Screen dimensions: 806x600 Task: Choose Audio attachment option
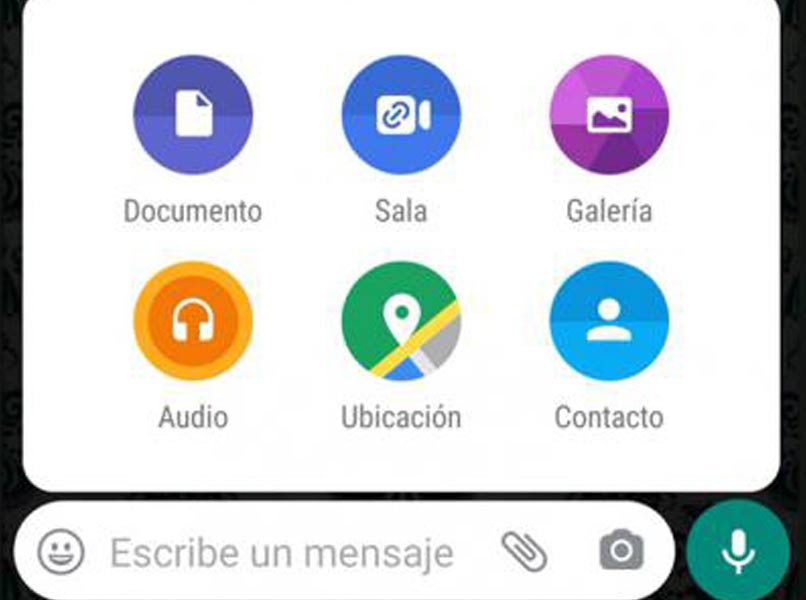pyautogui.click(x=193, y=322)
